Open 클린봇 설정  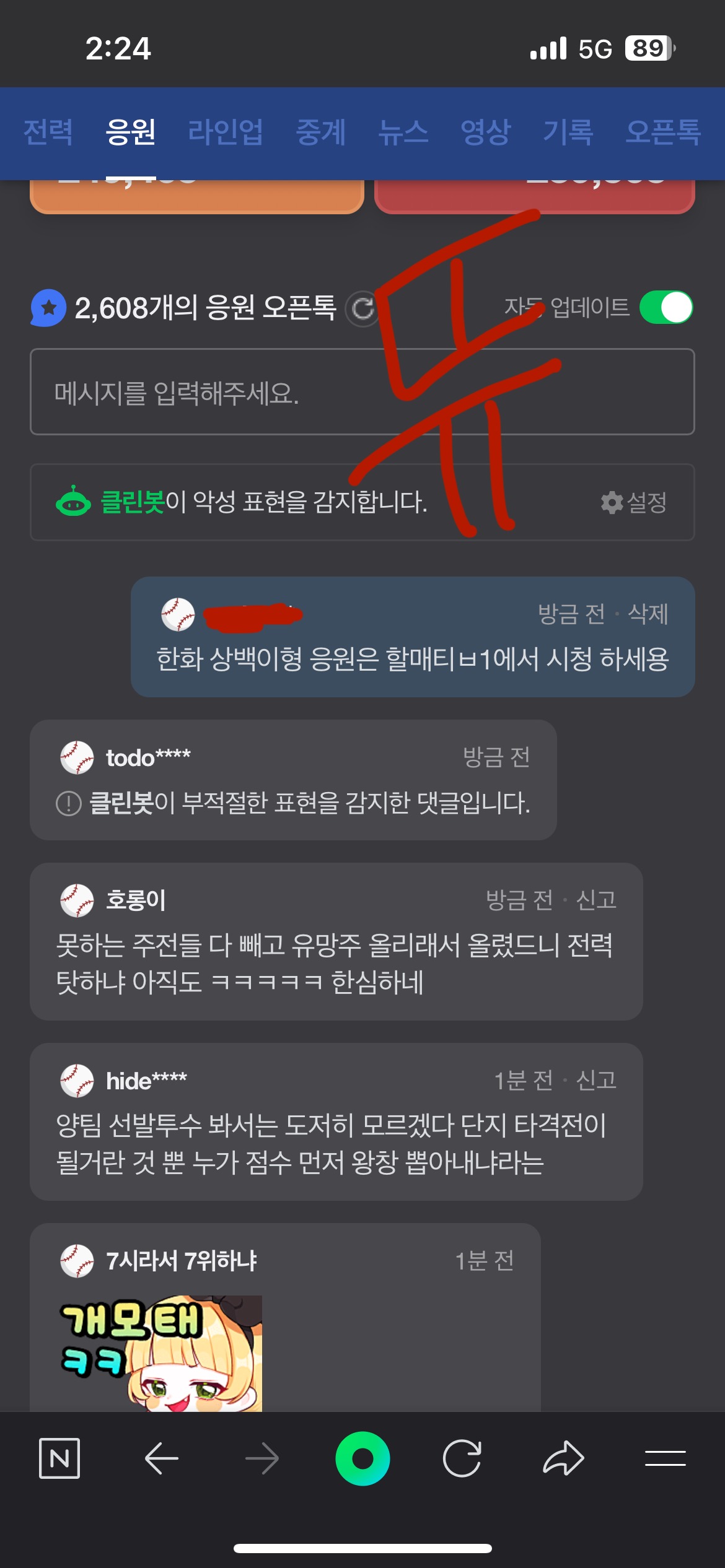pos(634,502)
